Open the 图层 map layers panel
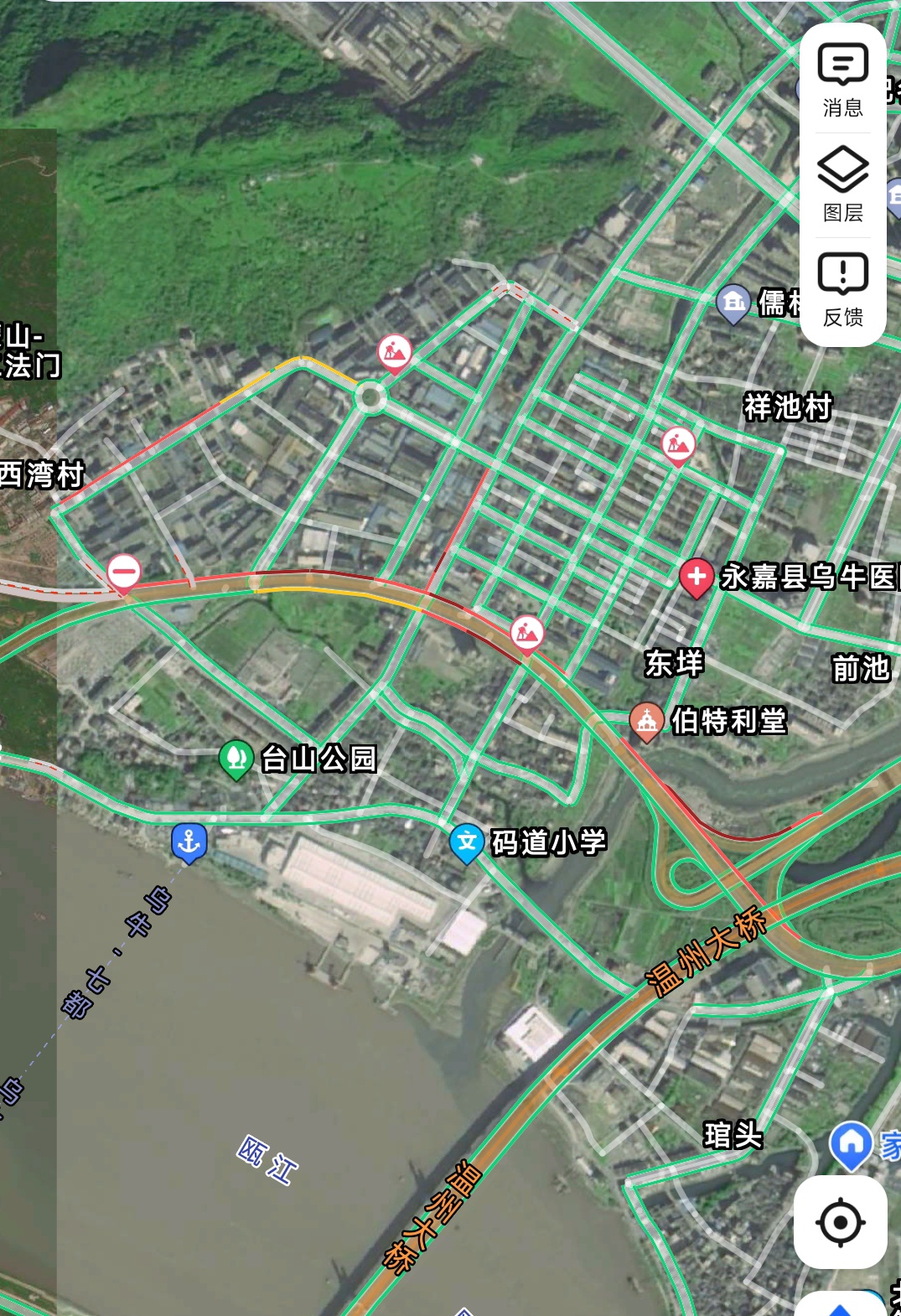The width and height of the screenshot is (901, 1316). (842, 184)
